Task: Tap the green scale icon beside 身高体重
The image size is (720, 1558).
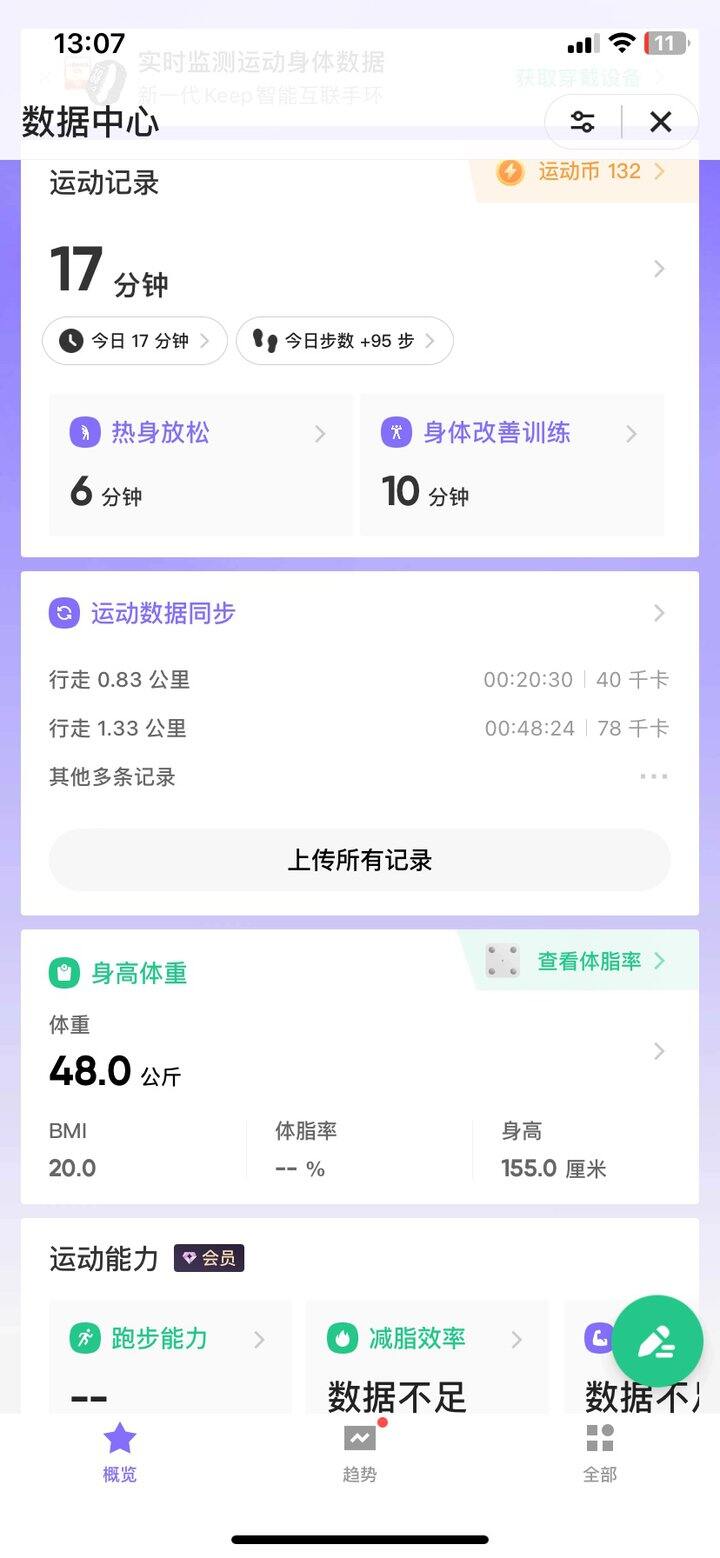Action: [62, 972]
